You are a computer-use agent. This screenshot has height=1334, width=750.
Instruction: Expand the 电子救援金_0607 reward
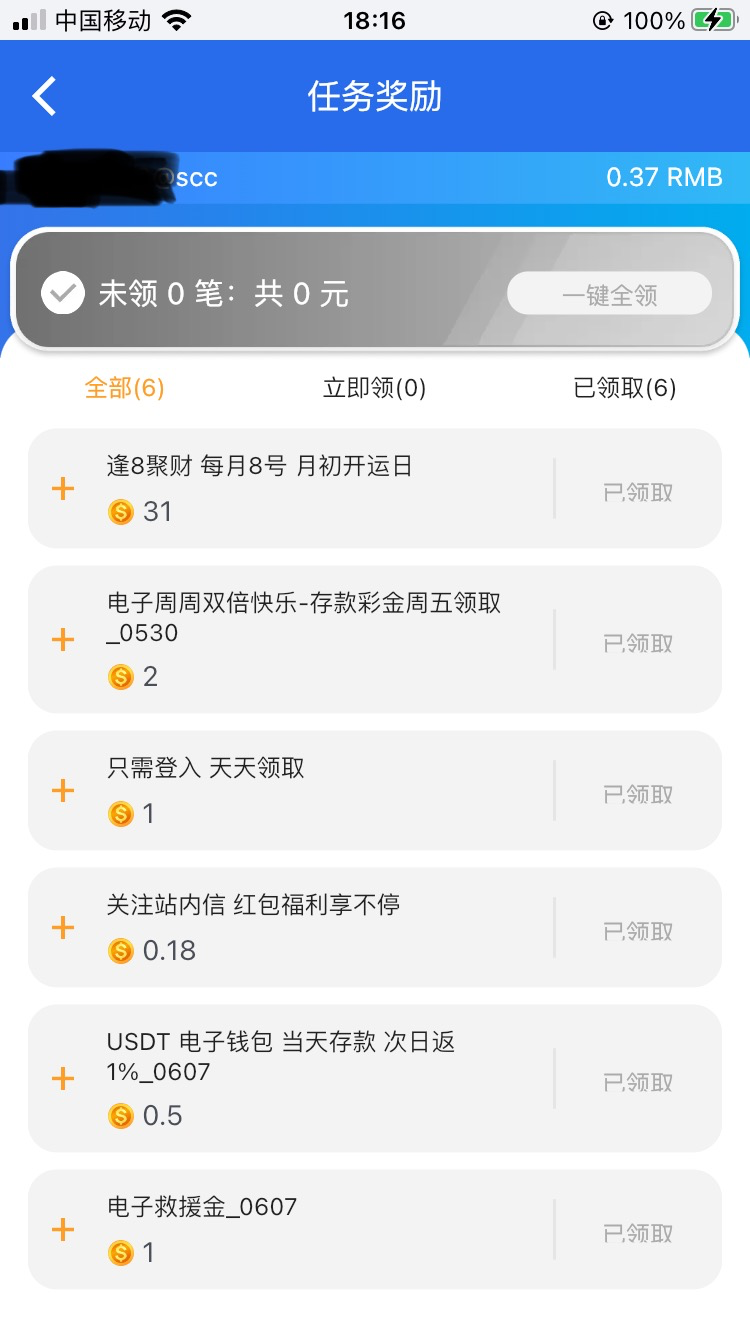[63, 1230]
